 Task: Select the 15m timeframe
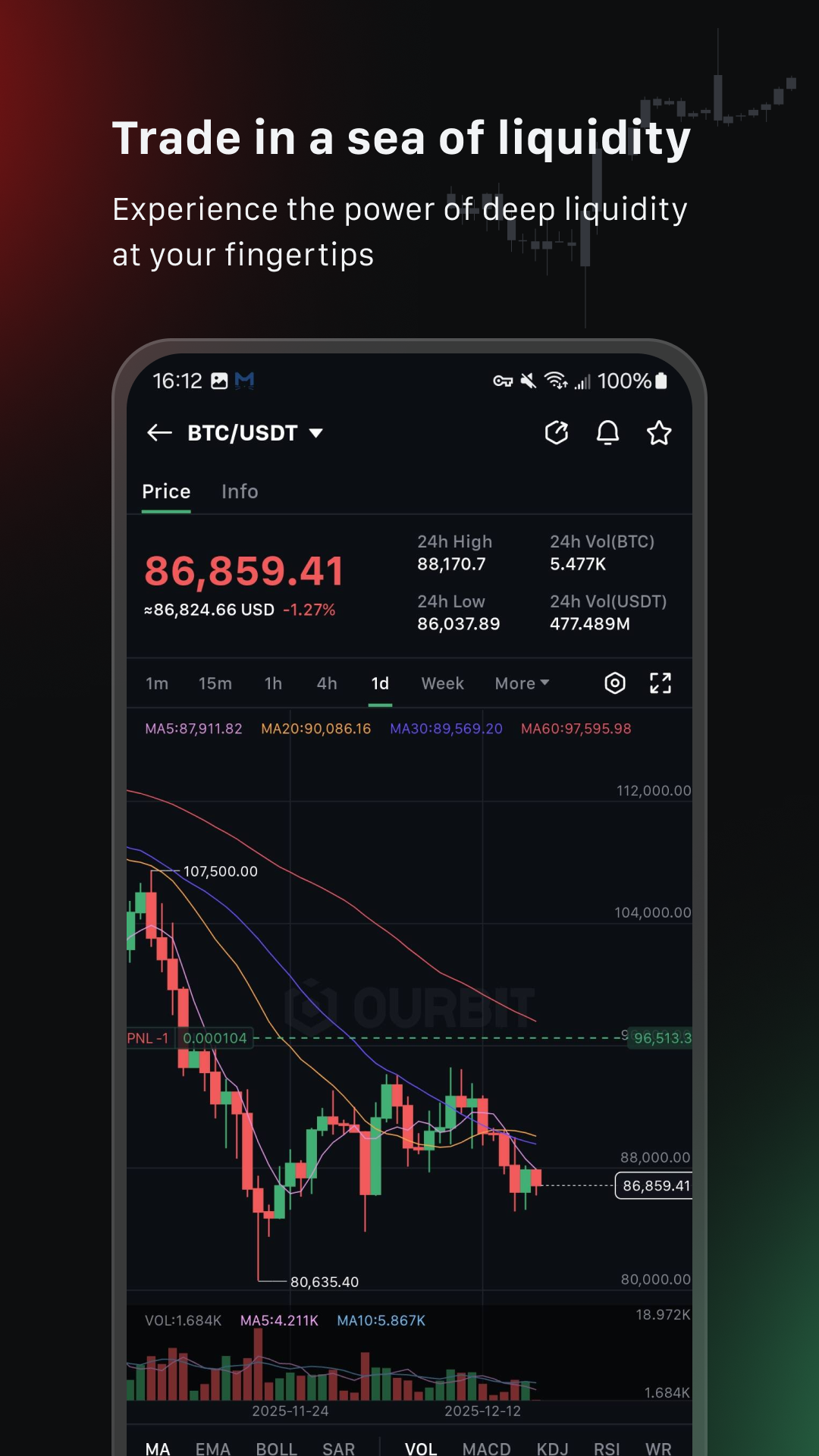click(216, 682)
